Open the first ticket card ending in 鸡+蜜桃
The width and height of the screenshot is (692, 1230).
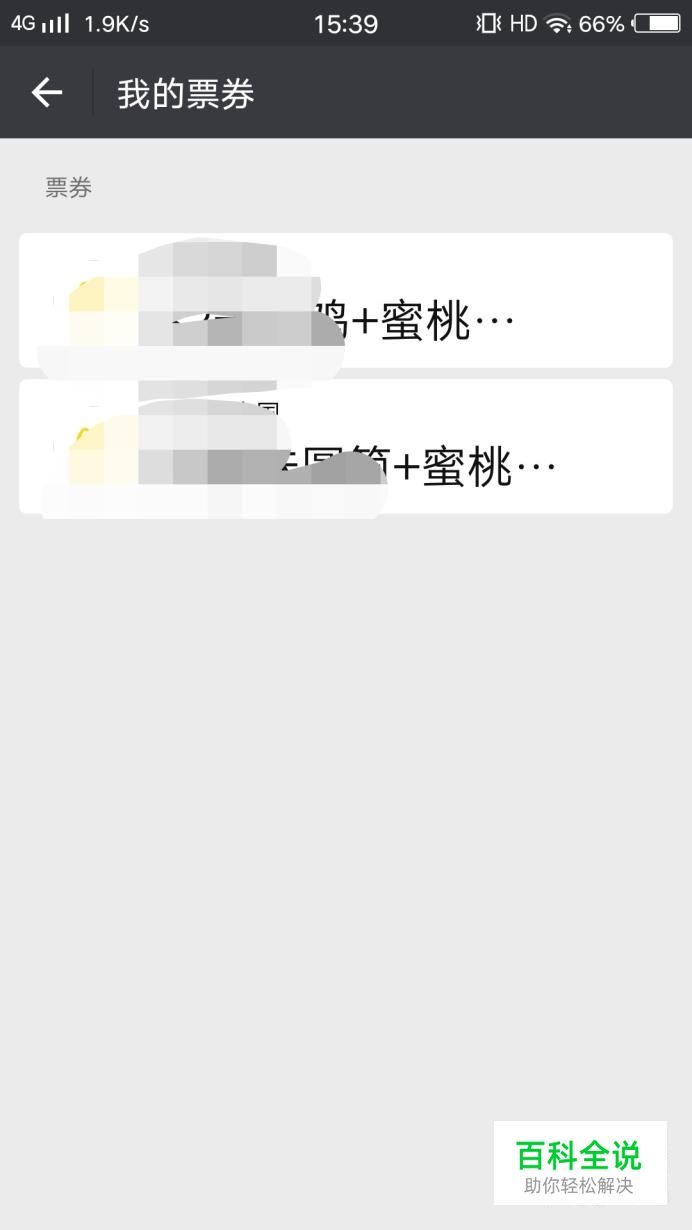pyautogui.click(x=346, y=301)
